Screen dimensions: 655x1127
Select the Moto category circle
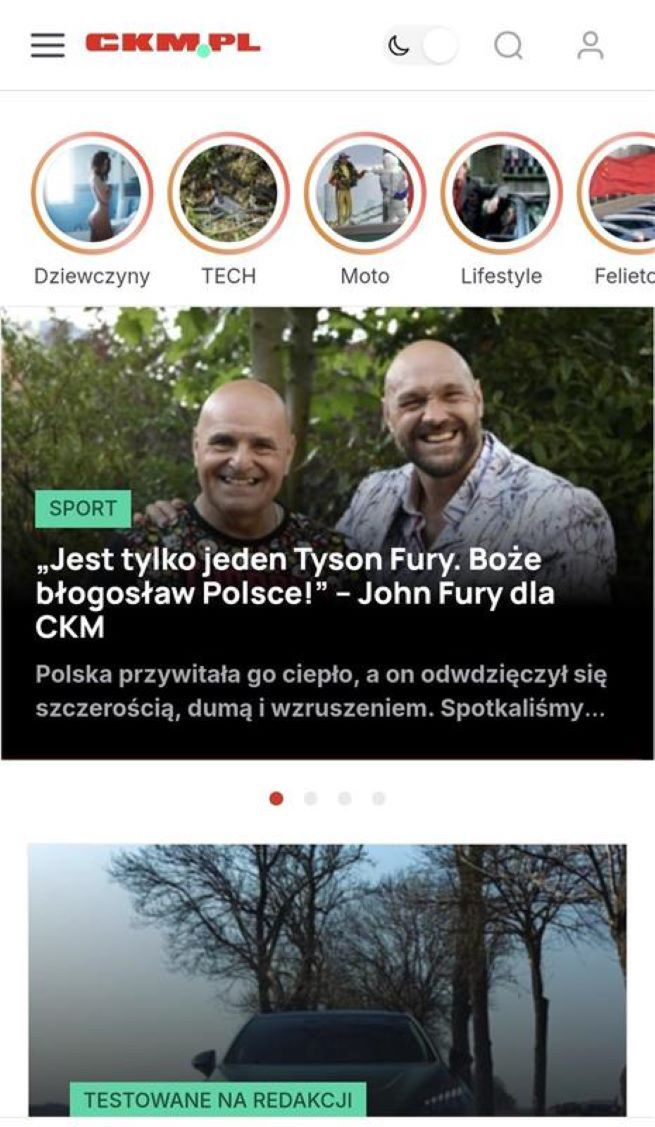coord(365,193)
